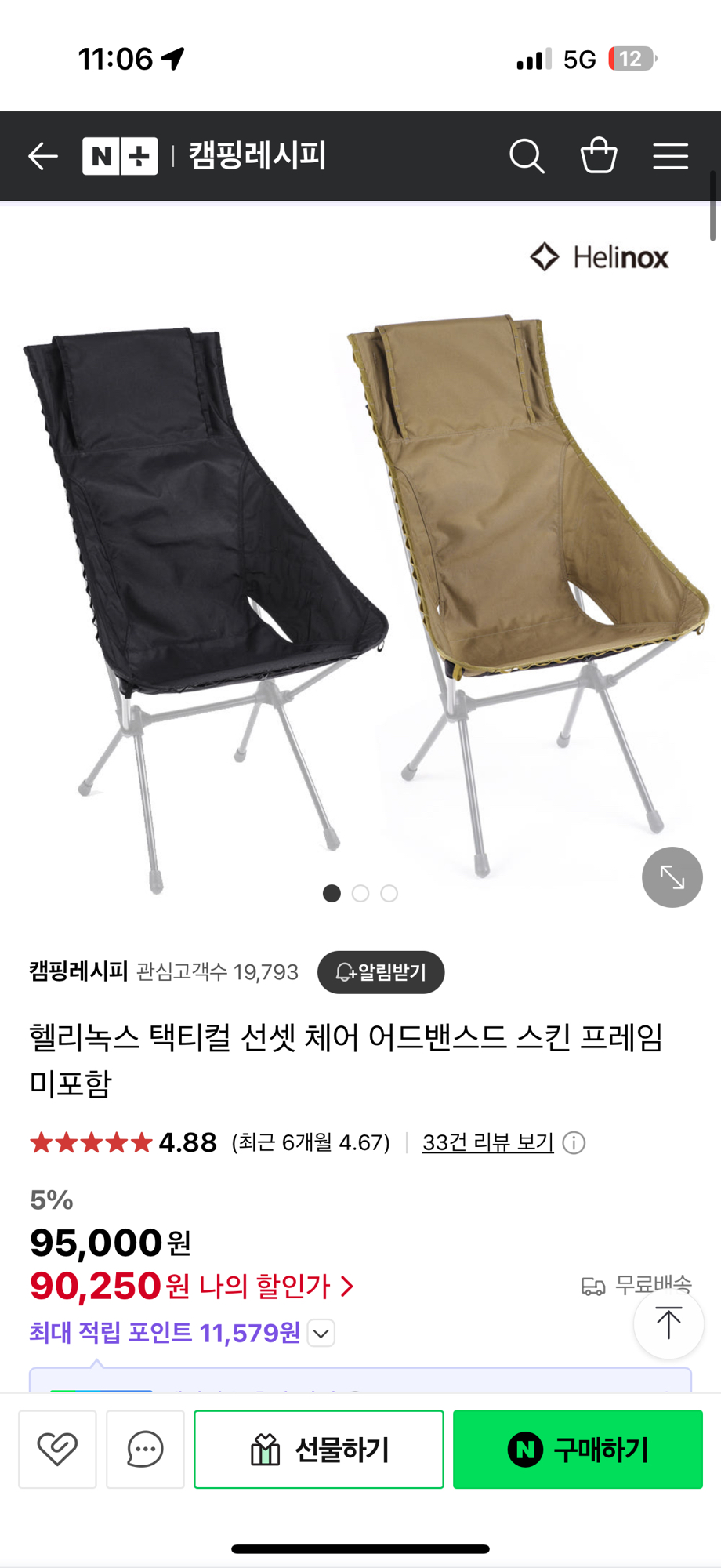Screen dimensions: 721x1568
Task: Go back with the arrow icon
Action: coord(43,156)
